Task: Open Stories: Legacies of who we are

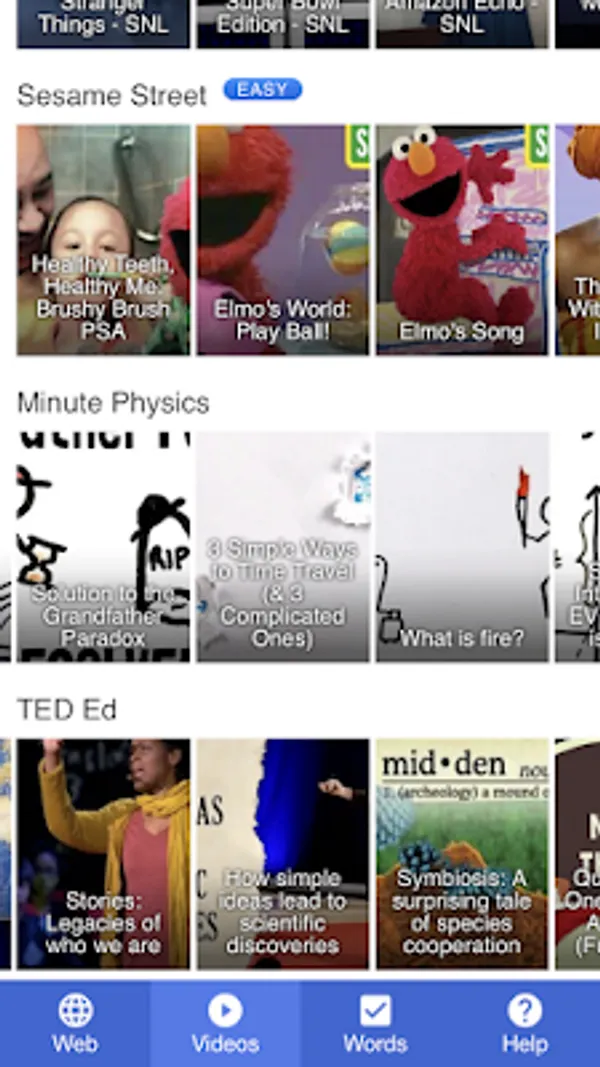Action: pos(103,854)
